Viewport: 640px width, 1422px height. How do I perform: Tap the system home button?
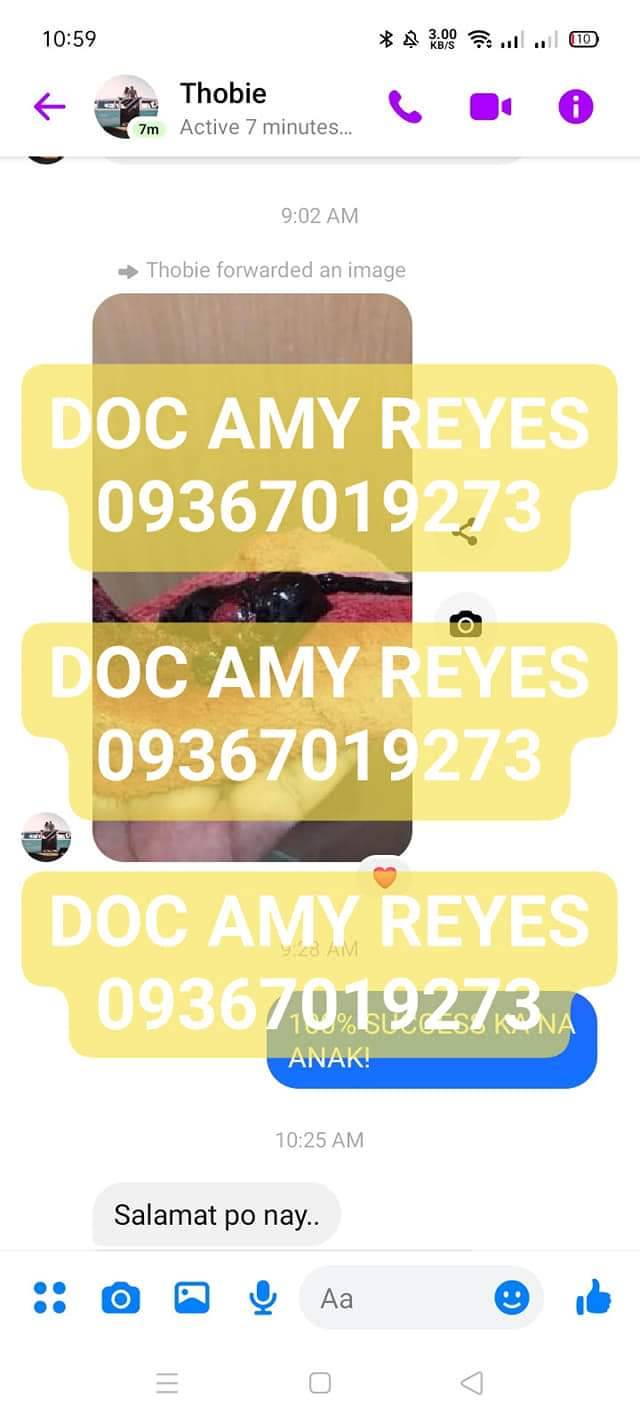[320, 1383]
